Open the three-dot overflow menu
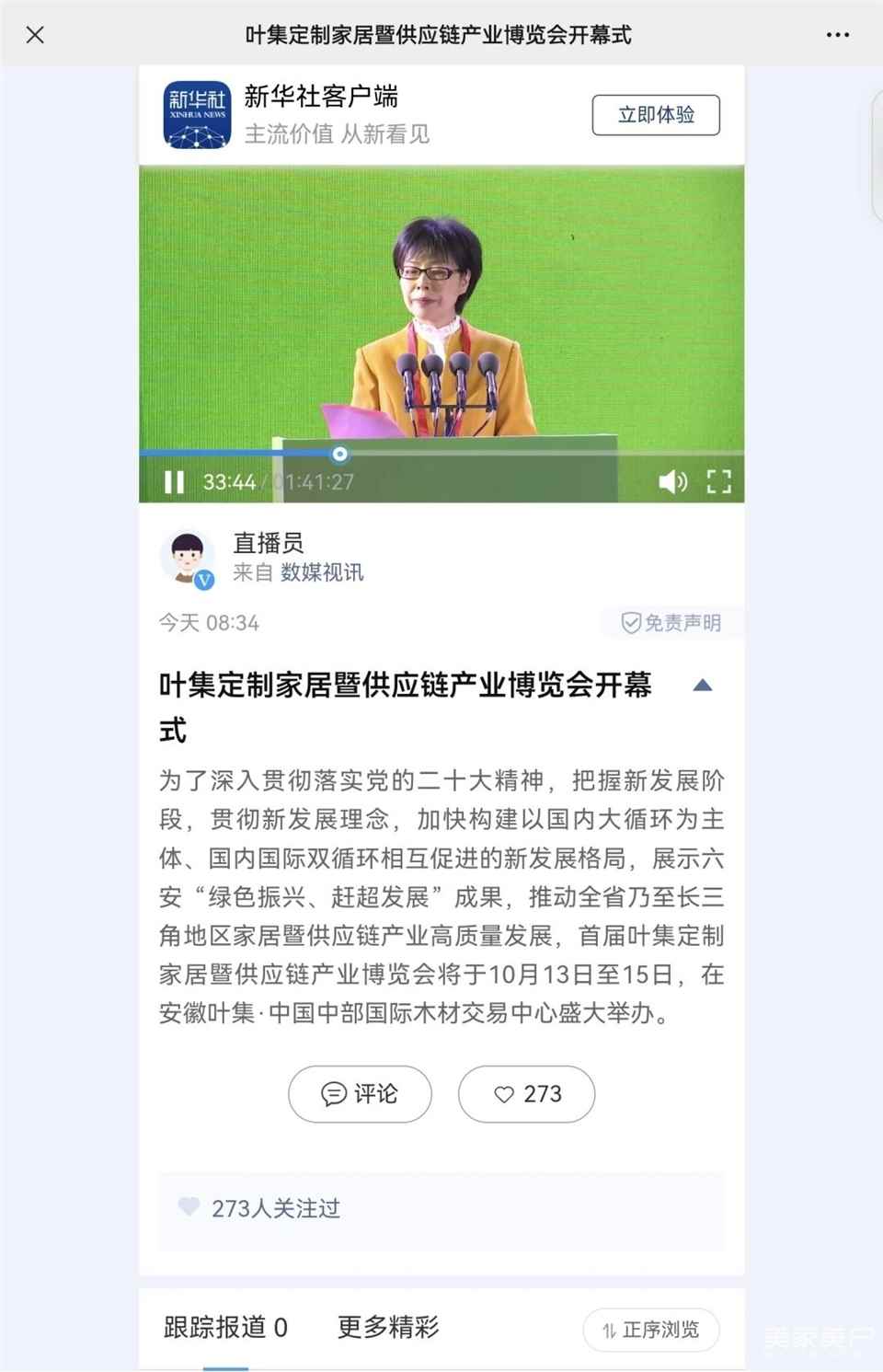The height and width of the screenshot is (1372, 883). coord(837,35)
